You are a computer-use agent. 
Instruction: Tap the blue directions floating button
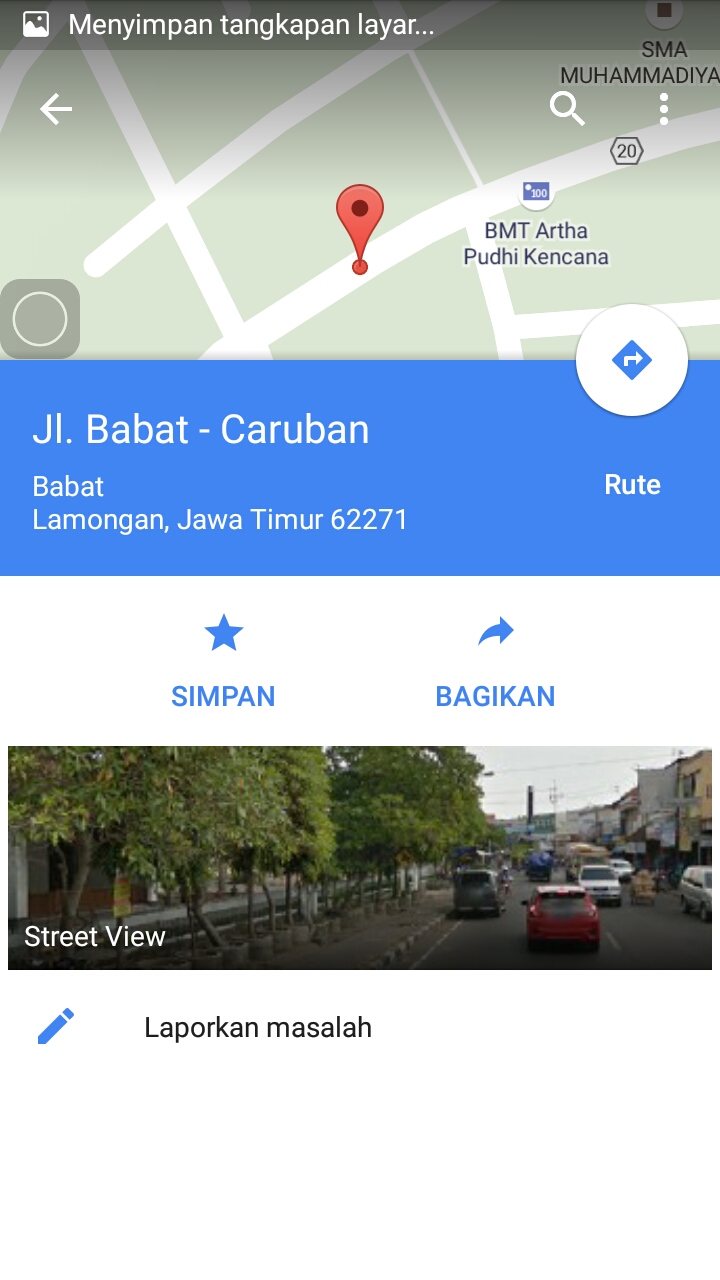tap(632, 360)
